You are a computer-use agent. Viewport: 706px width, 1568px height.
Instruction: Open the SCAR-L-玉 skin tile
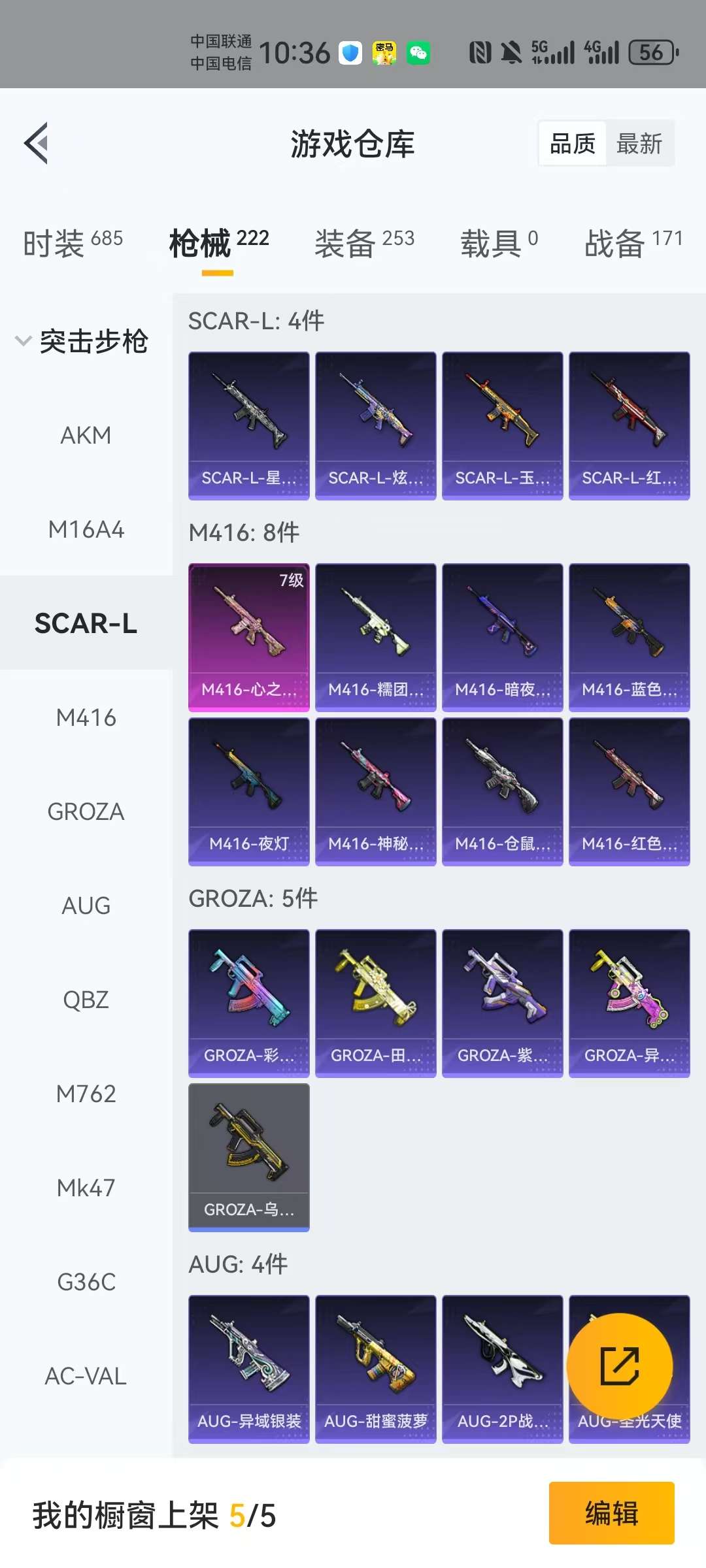click(502, 425)
